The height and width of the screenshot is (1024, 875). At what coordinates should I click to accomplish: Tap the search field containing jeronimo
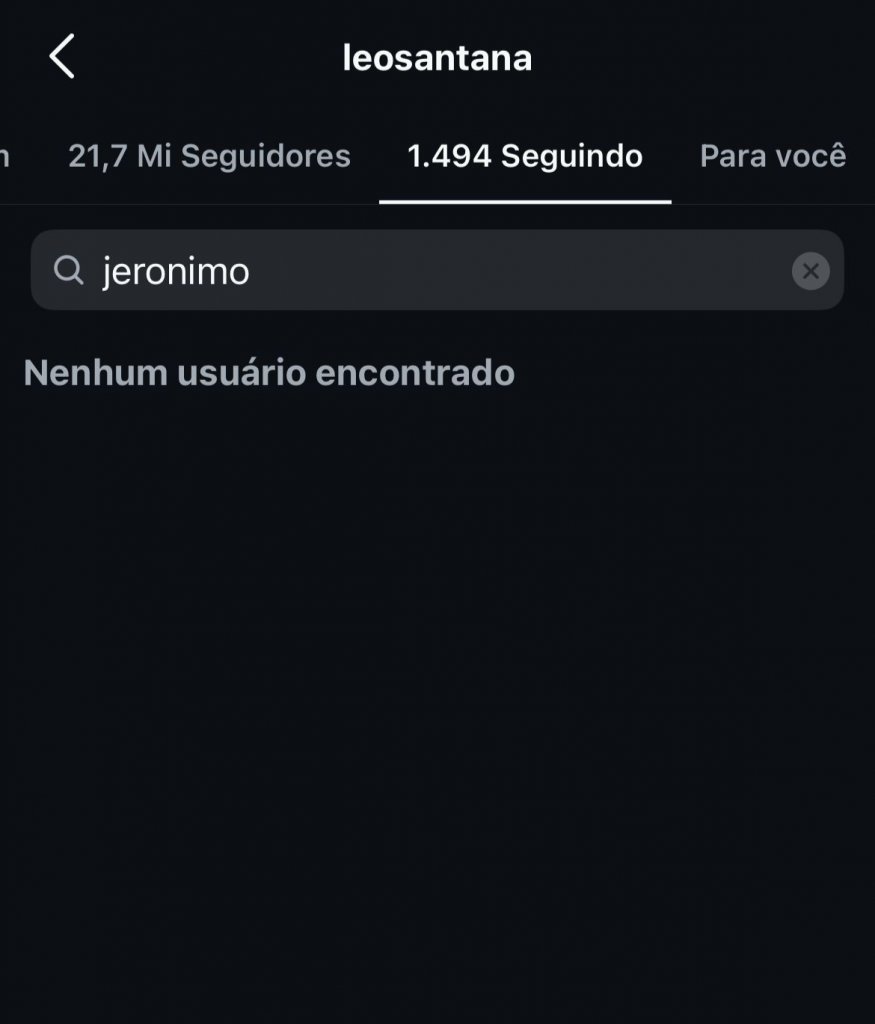click(420, 271)
